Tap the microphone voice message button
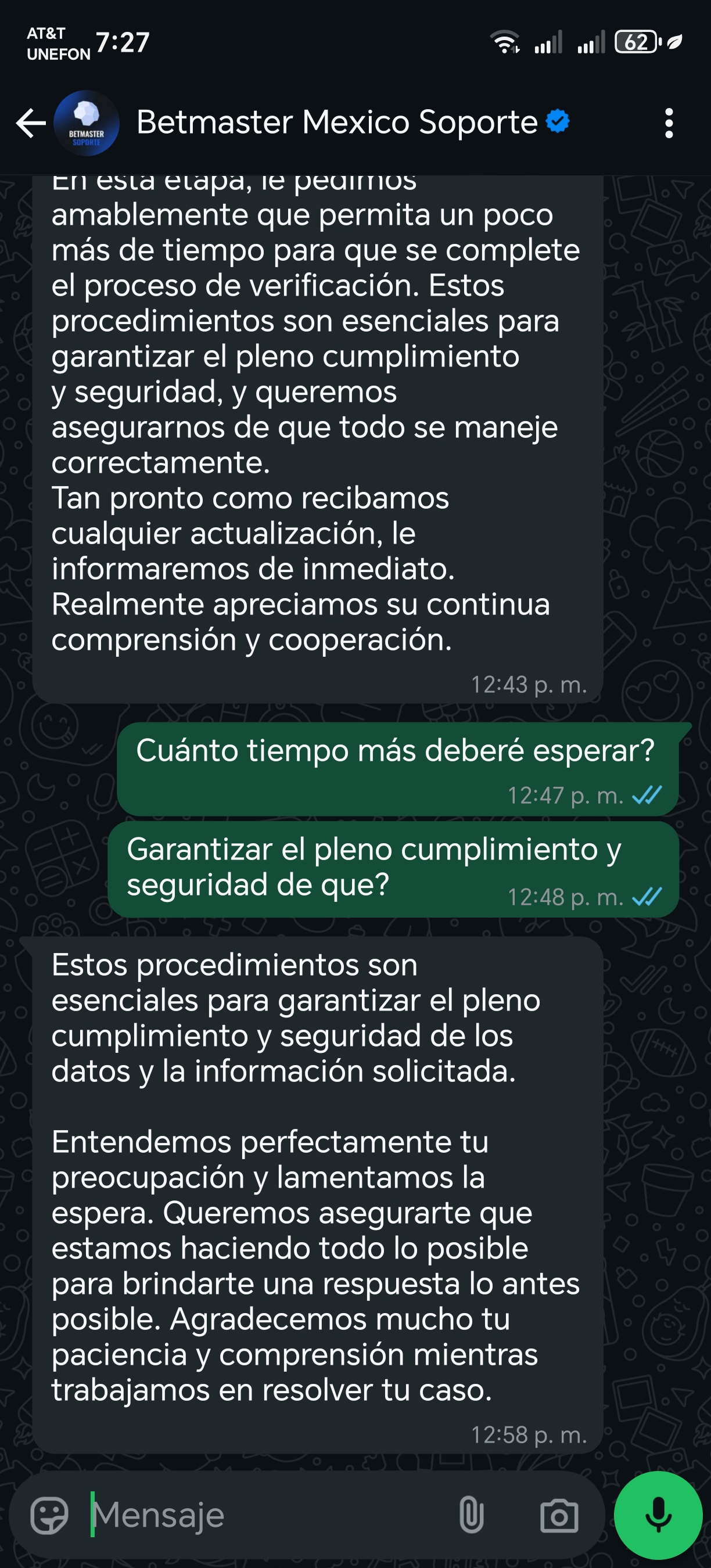The image size is (711, 1568). [x=658, y=1516]
